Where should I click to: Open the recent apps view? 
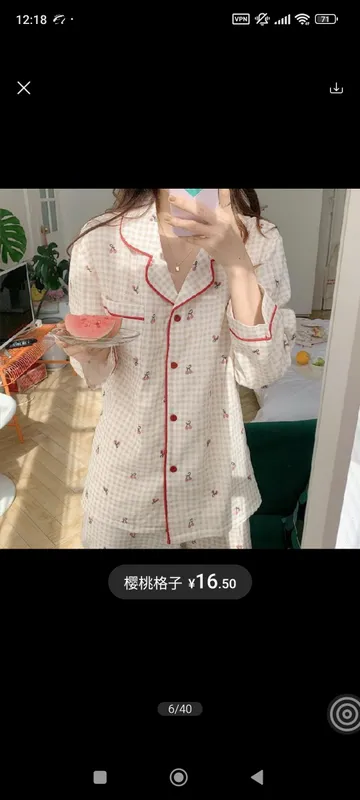(x=100, y=778)
